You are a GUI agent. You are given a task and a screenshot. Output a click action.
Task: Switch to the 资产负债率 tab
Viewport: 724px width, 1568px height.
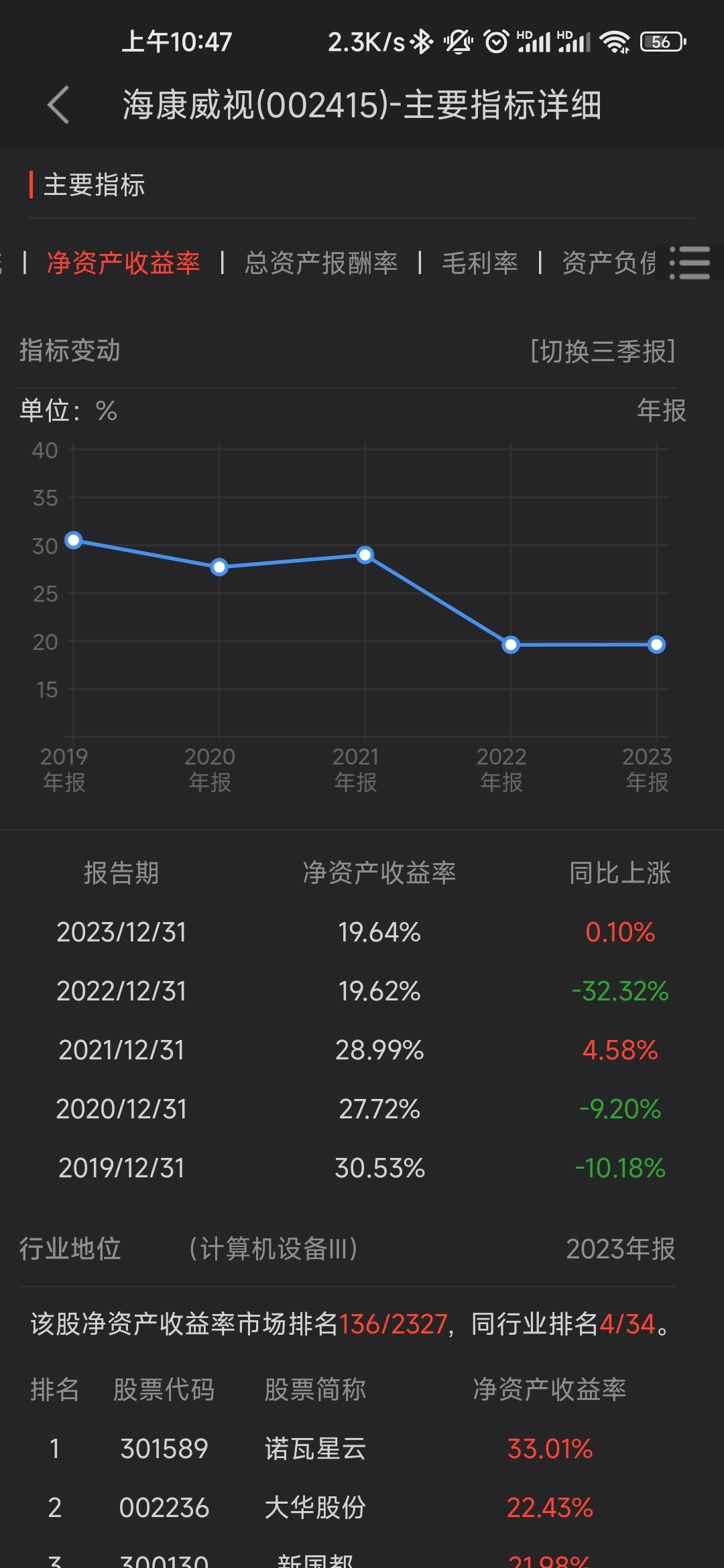point(605,263)
